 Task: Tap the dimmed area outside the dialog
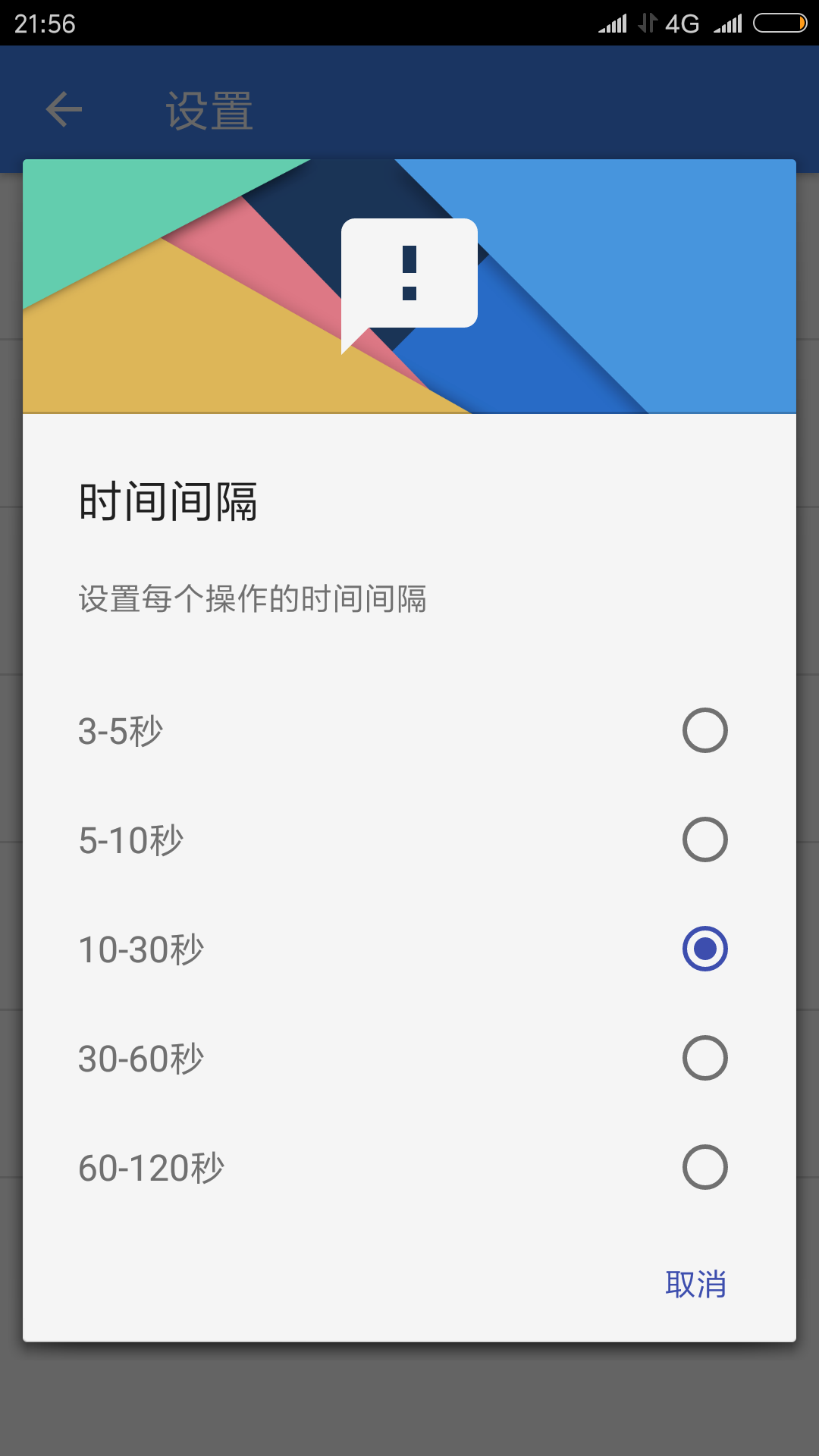point(409,1410)
